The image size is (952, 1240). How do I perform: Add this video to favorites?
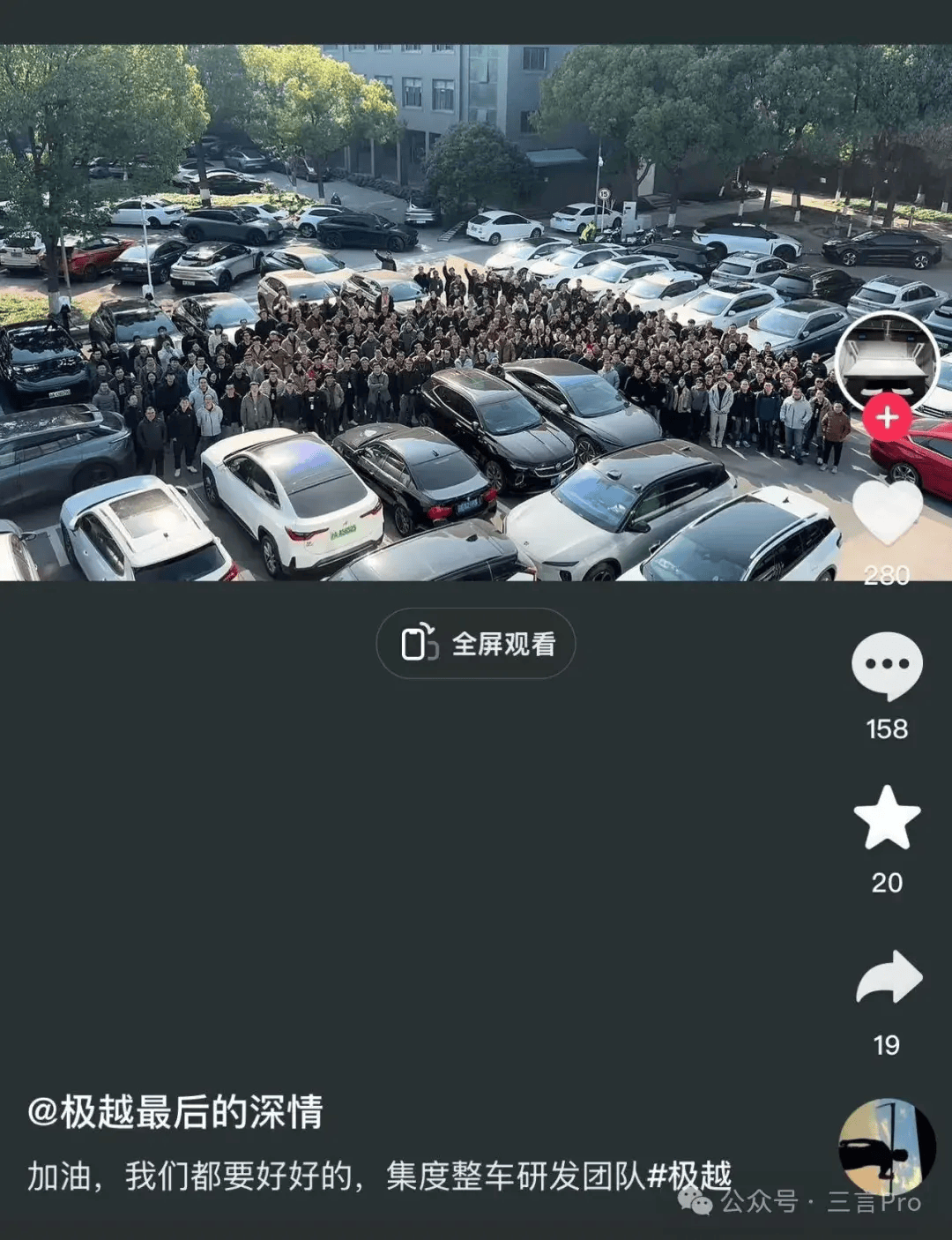pos(887,818)
